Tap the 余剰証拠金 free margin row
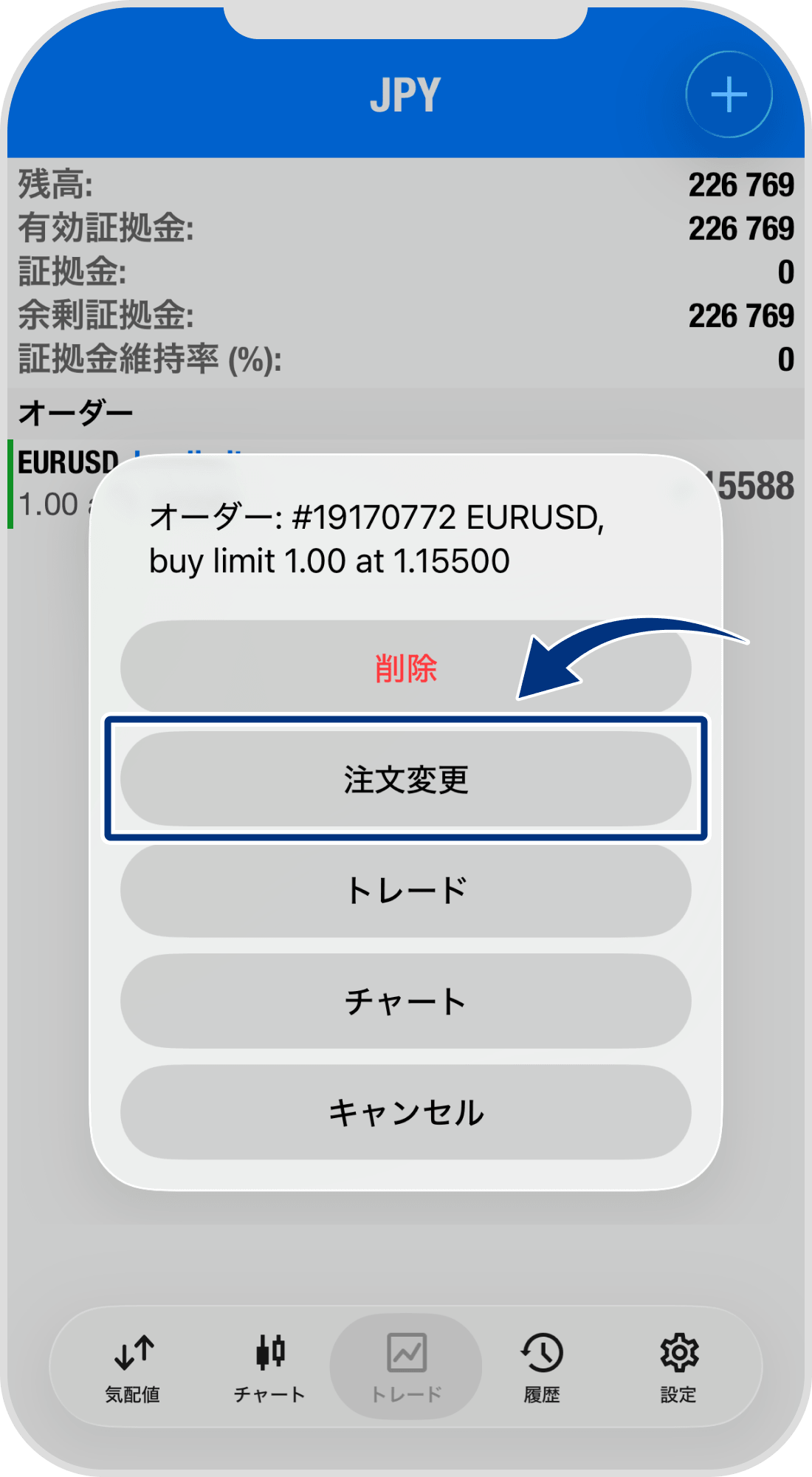The width and height of the screenshot is (812, 1477). (x=406, y=316)
